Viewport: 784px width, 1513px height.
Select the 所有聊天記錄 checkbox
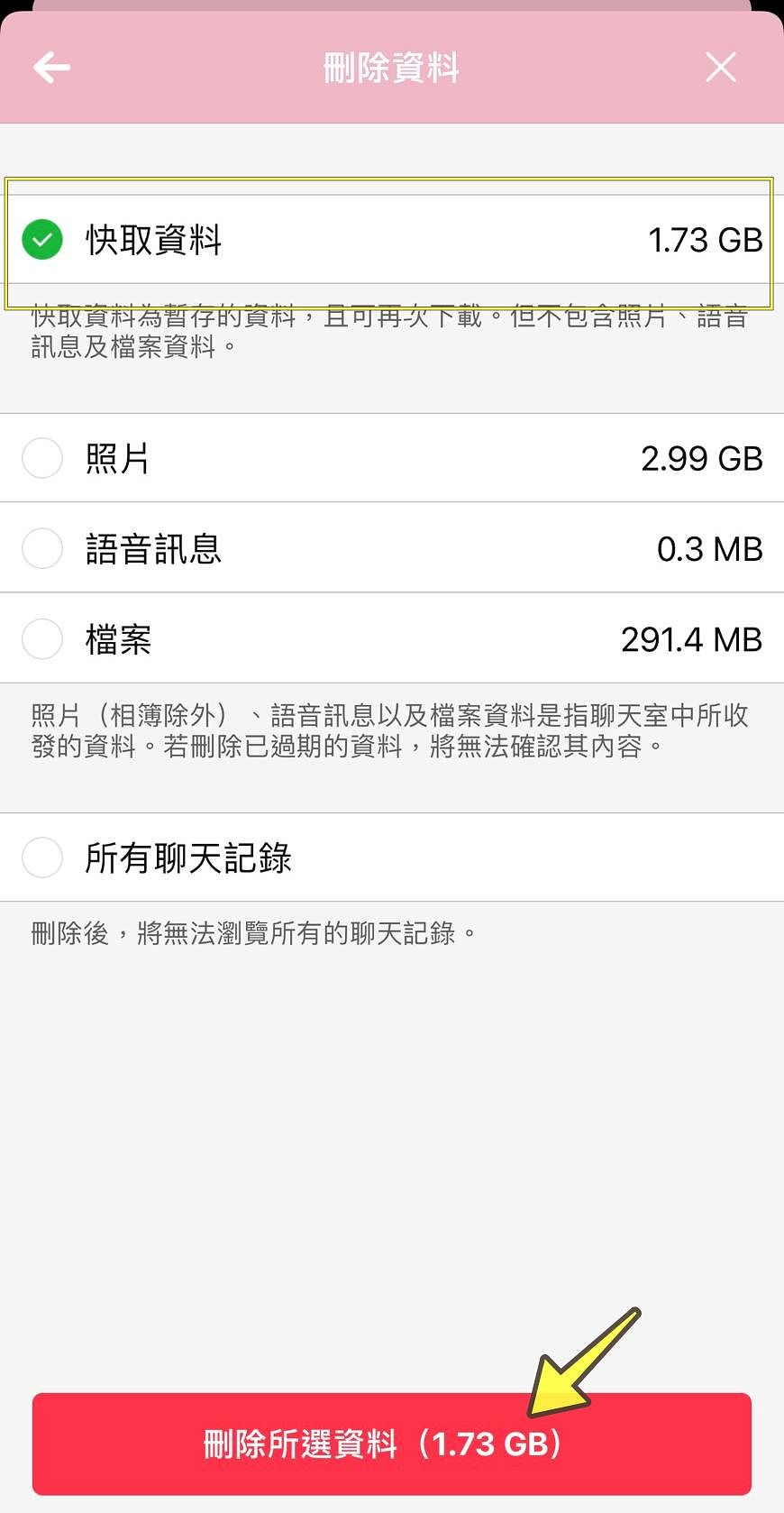pos(42,857)
